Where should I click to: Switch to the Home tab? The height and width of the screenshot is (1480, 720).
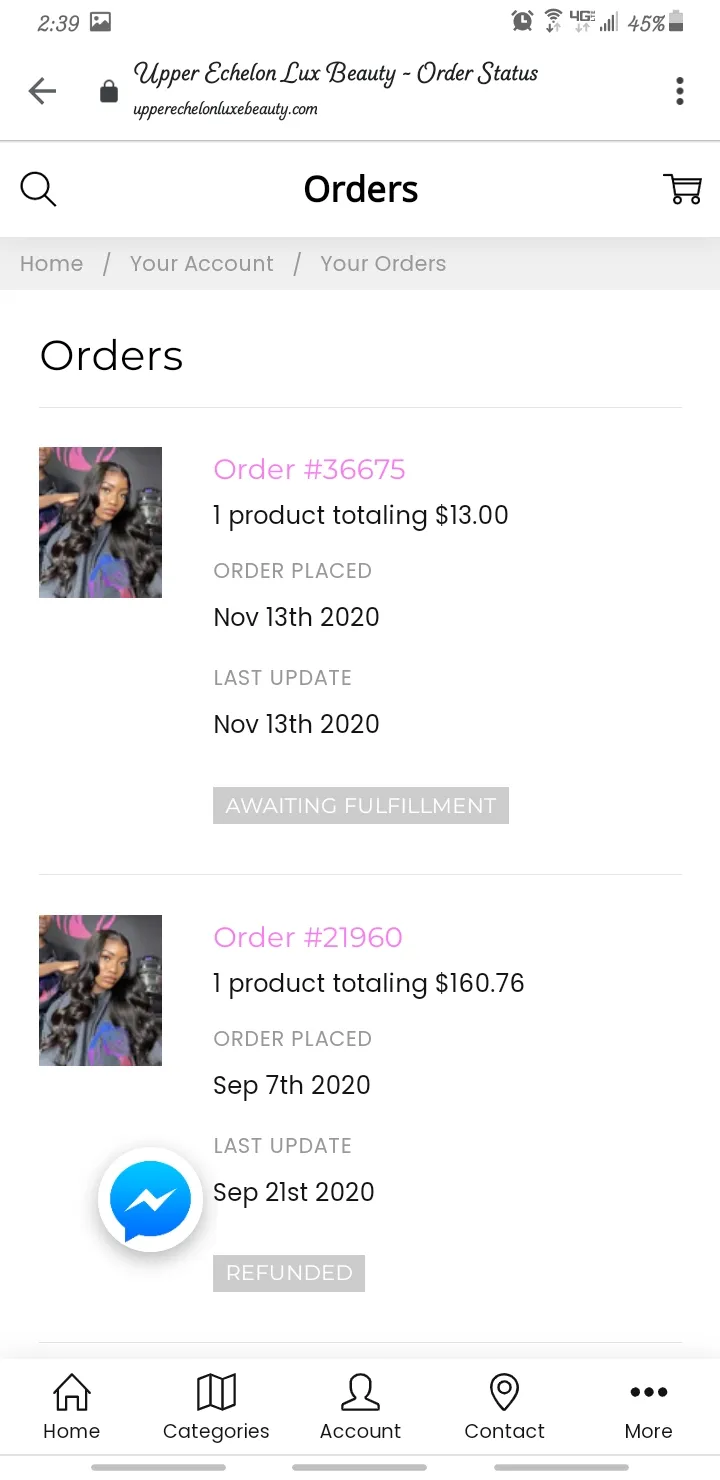tap(72, 1406)
